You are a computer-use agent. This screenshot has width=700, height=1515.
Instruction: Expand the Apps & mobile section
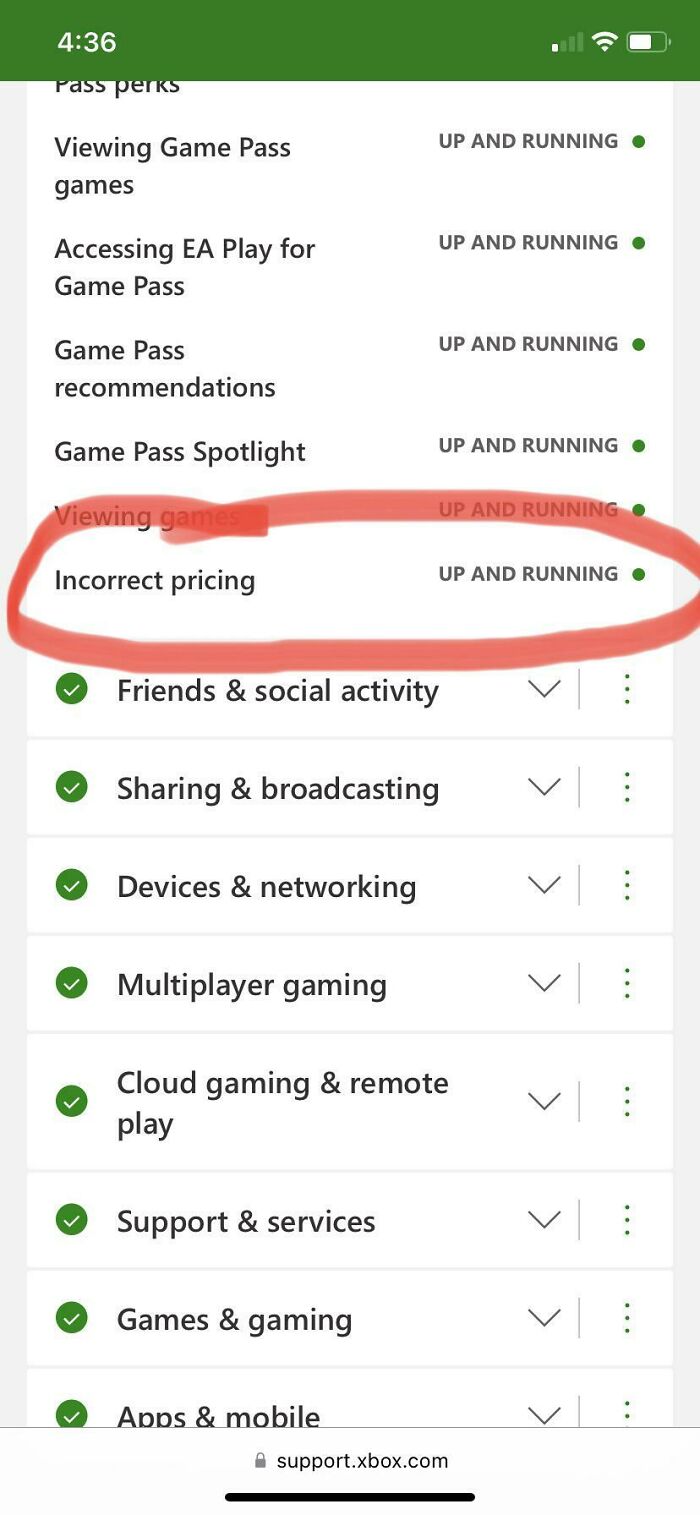coord(544,1415)
